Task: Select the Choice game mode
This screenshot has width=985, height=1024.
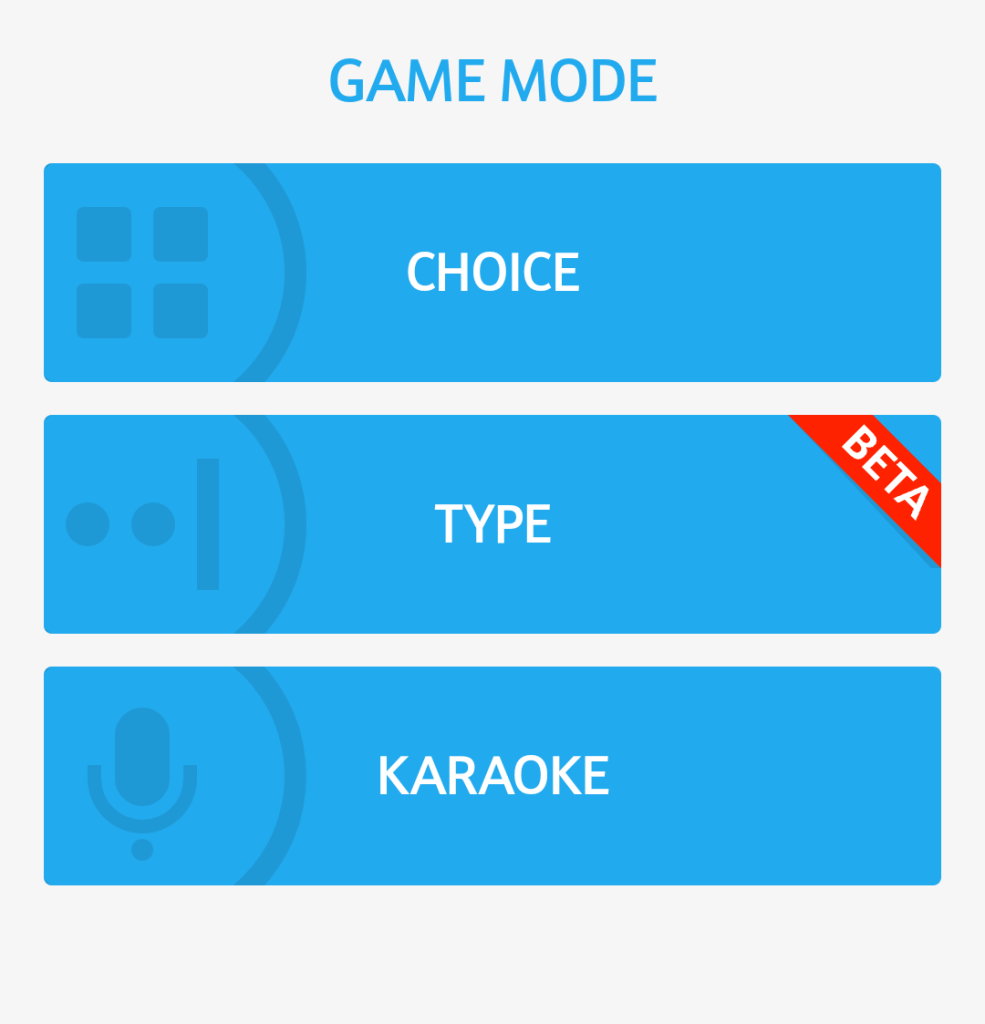Action: click(492, 272)
